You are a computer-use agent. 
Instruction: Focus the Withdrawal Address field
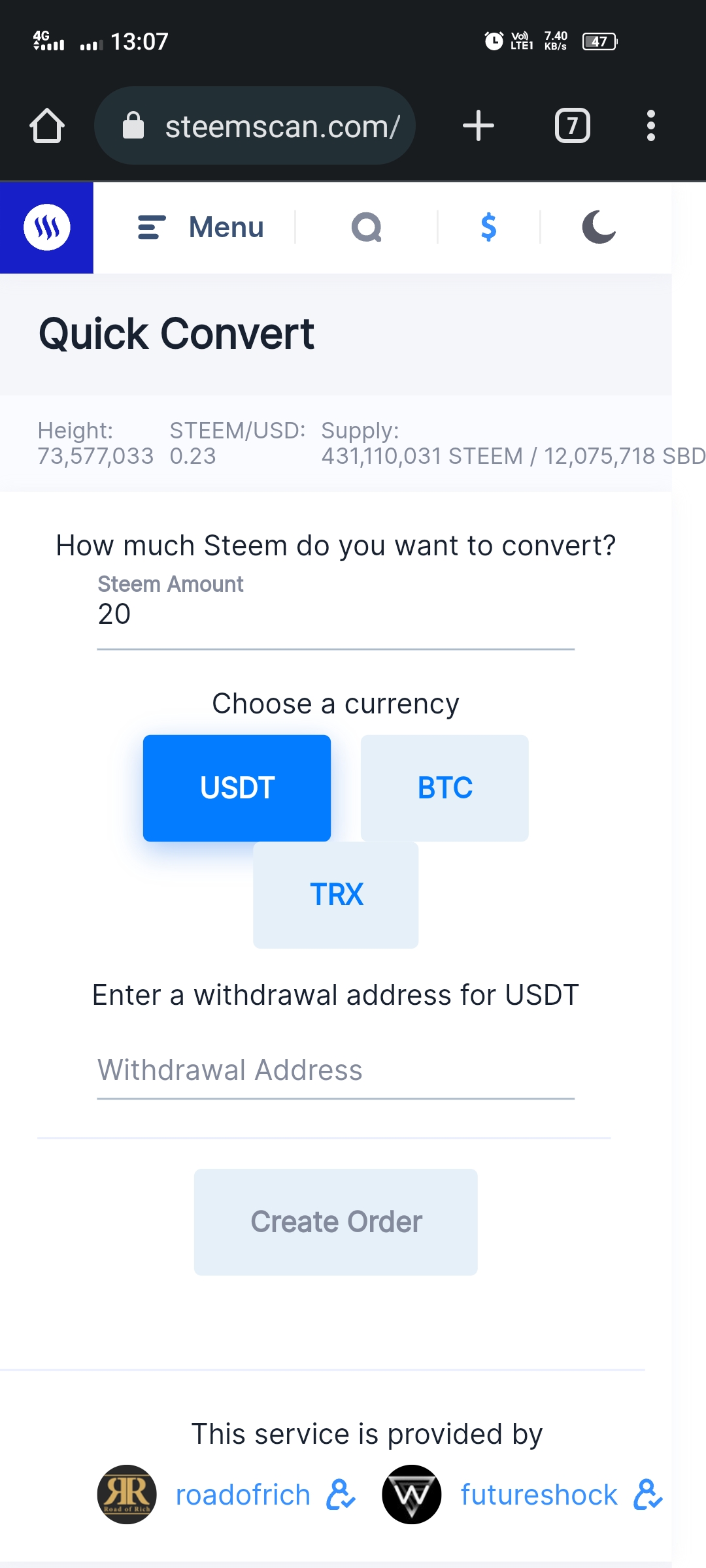click(x=335, y=1071)
